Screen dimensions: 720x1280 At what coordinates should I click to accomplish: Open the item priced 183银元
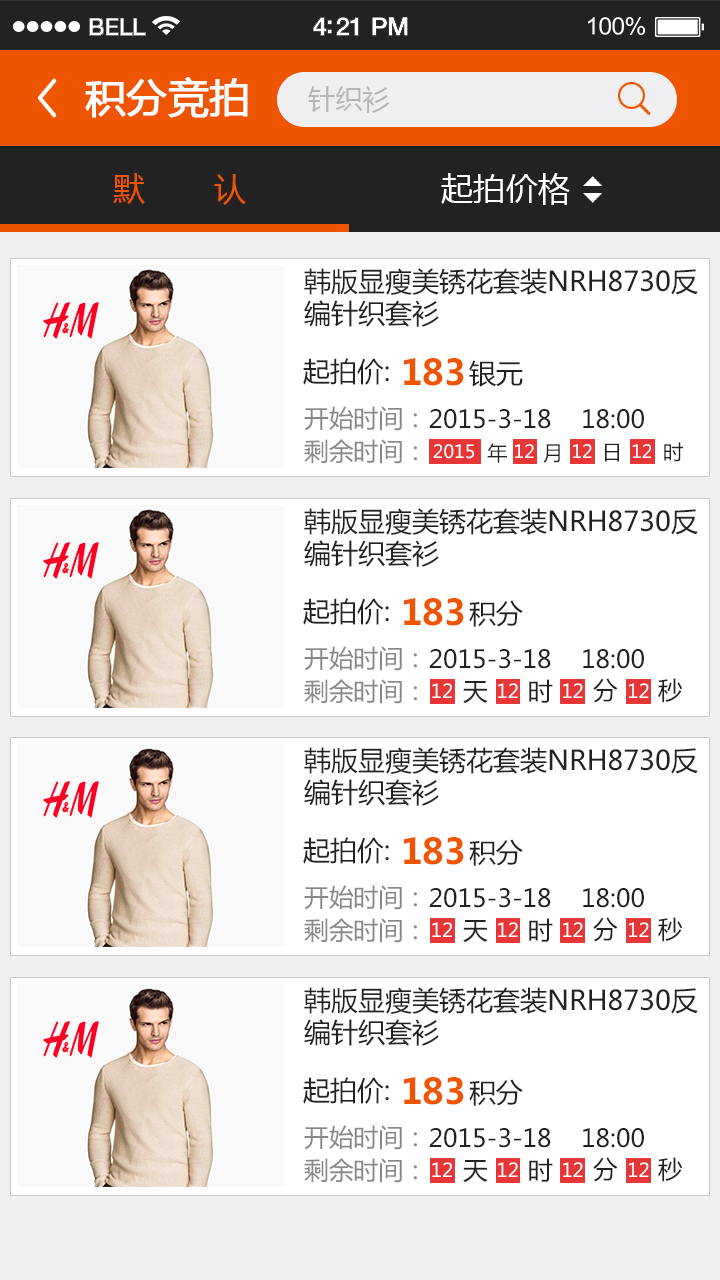pyautogui.click(x=360, y=368)
